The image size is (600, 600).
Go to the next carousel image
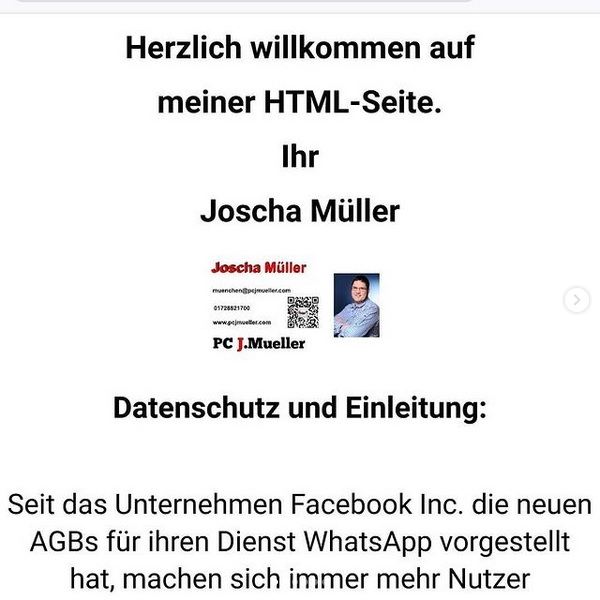click(576, 299)
